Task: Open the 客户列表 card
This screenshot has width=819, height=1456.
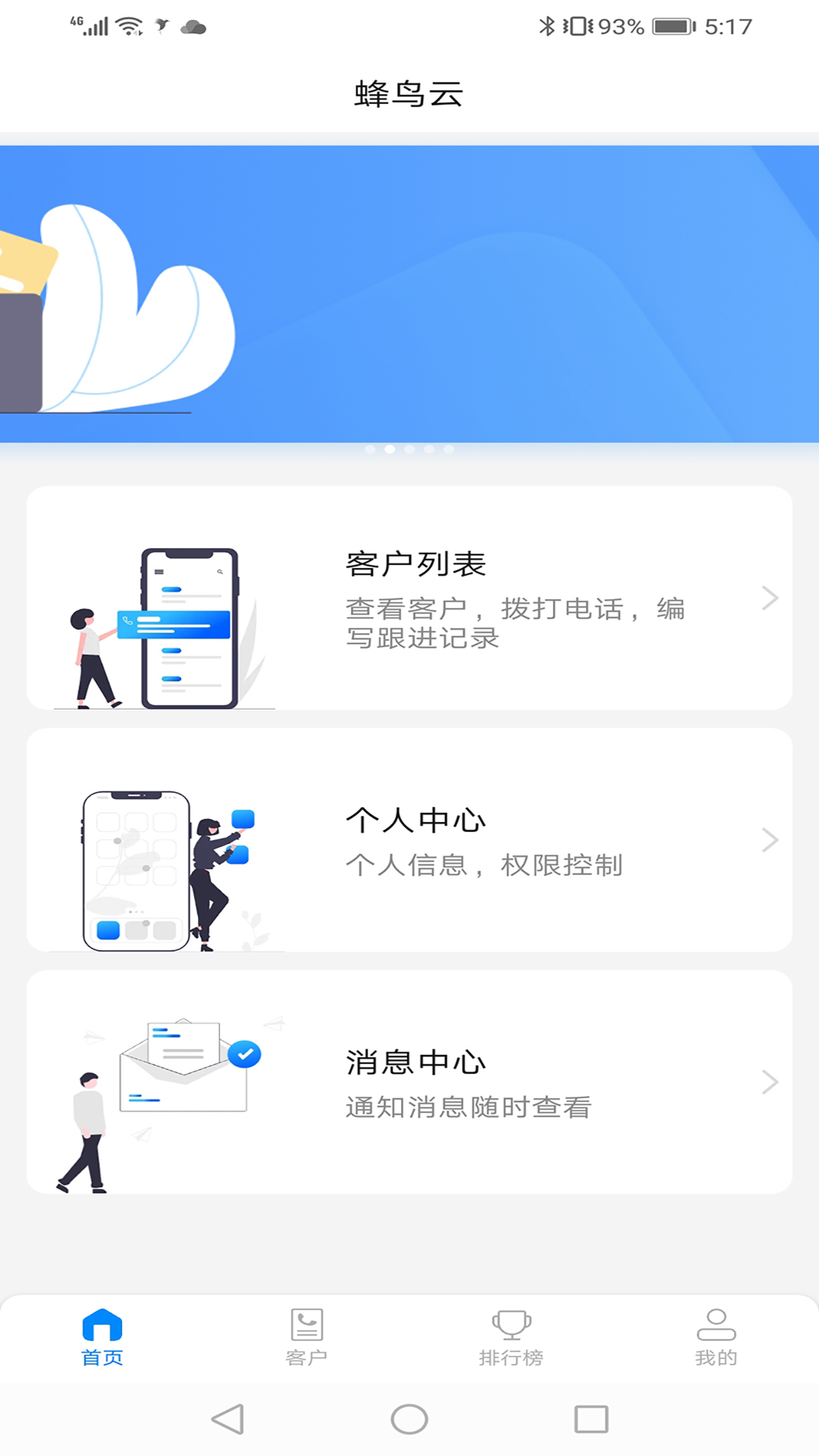Action: pyautogui.click(x=409, y=598)
